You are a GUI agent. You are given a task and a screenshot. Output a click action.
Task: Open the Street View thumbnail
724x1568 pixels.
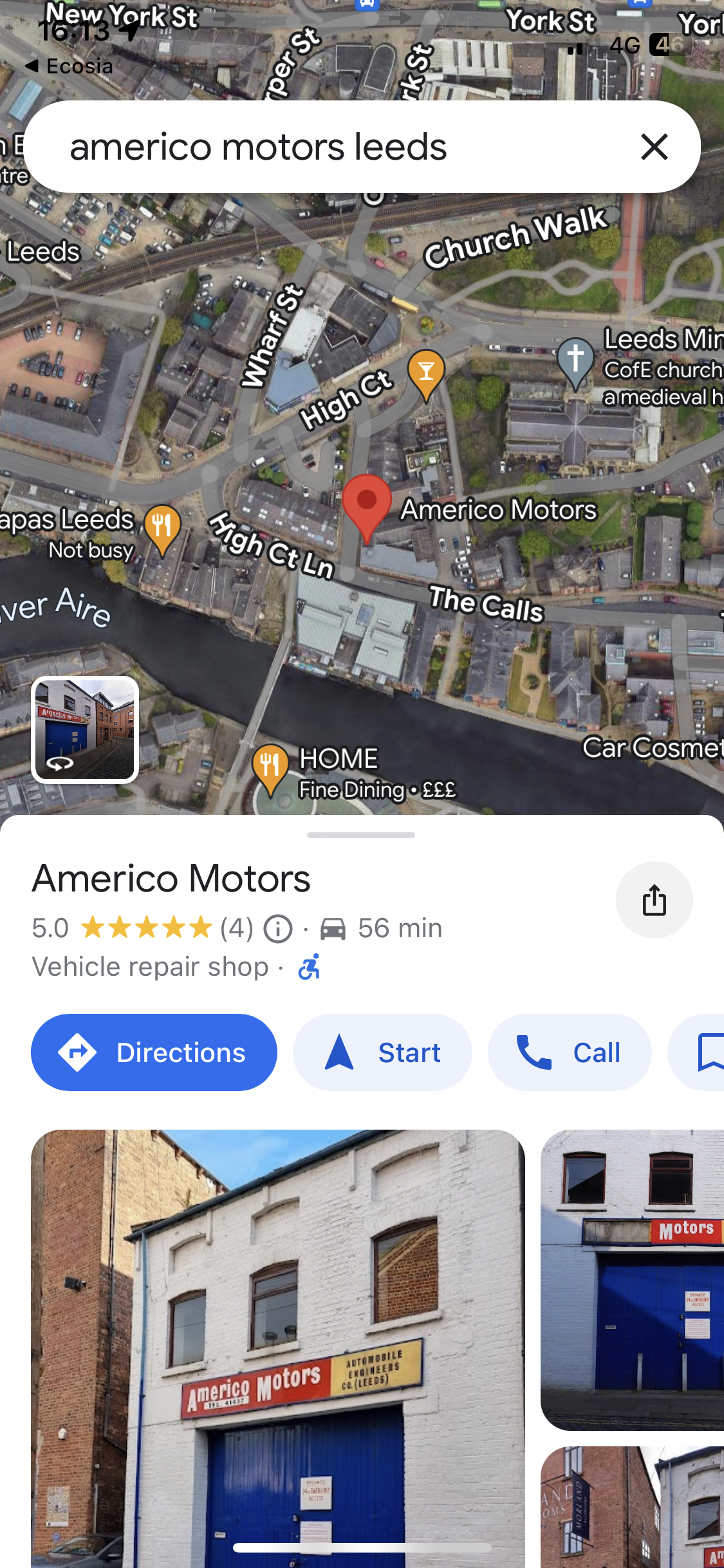coord(85,729)
